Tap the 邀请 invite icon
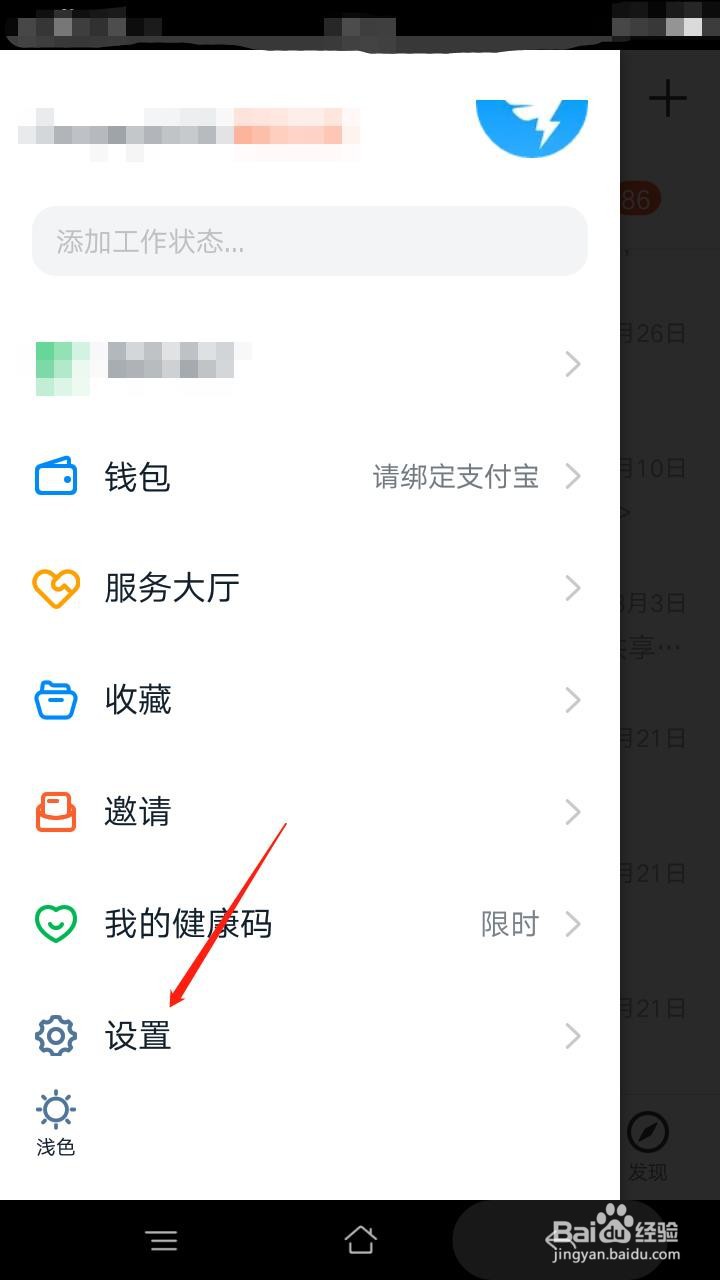 55,812
